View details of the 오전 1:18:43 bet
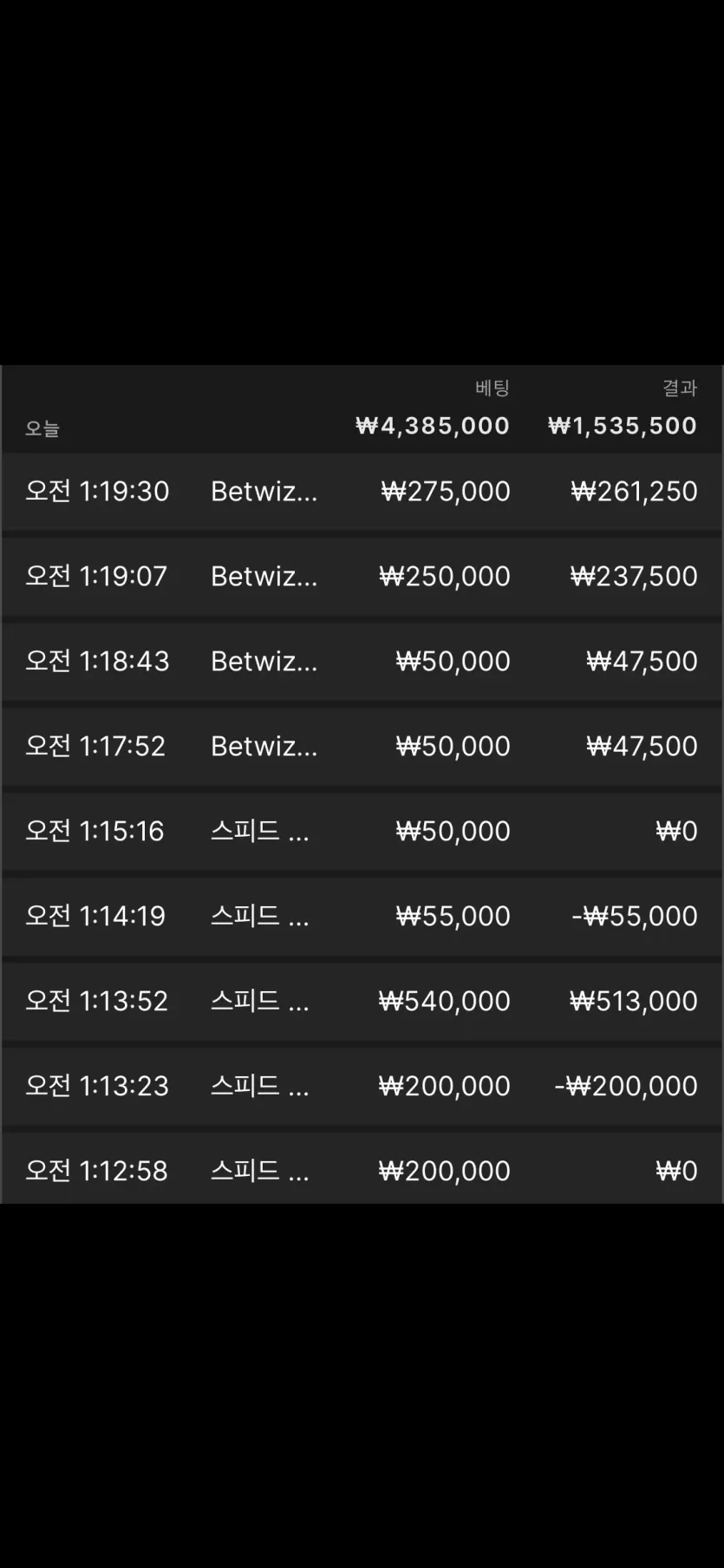The height and width of the screenshot is (1568, 724). click(x=362, y=661)
